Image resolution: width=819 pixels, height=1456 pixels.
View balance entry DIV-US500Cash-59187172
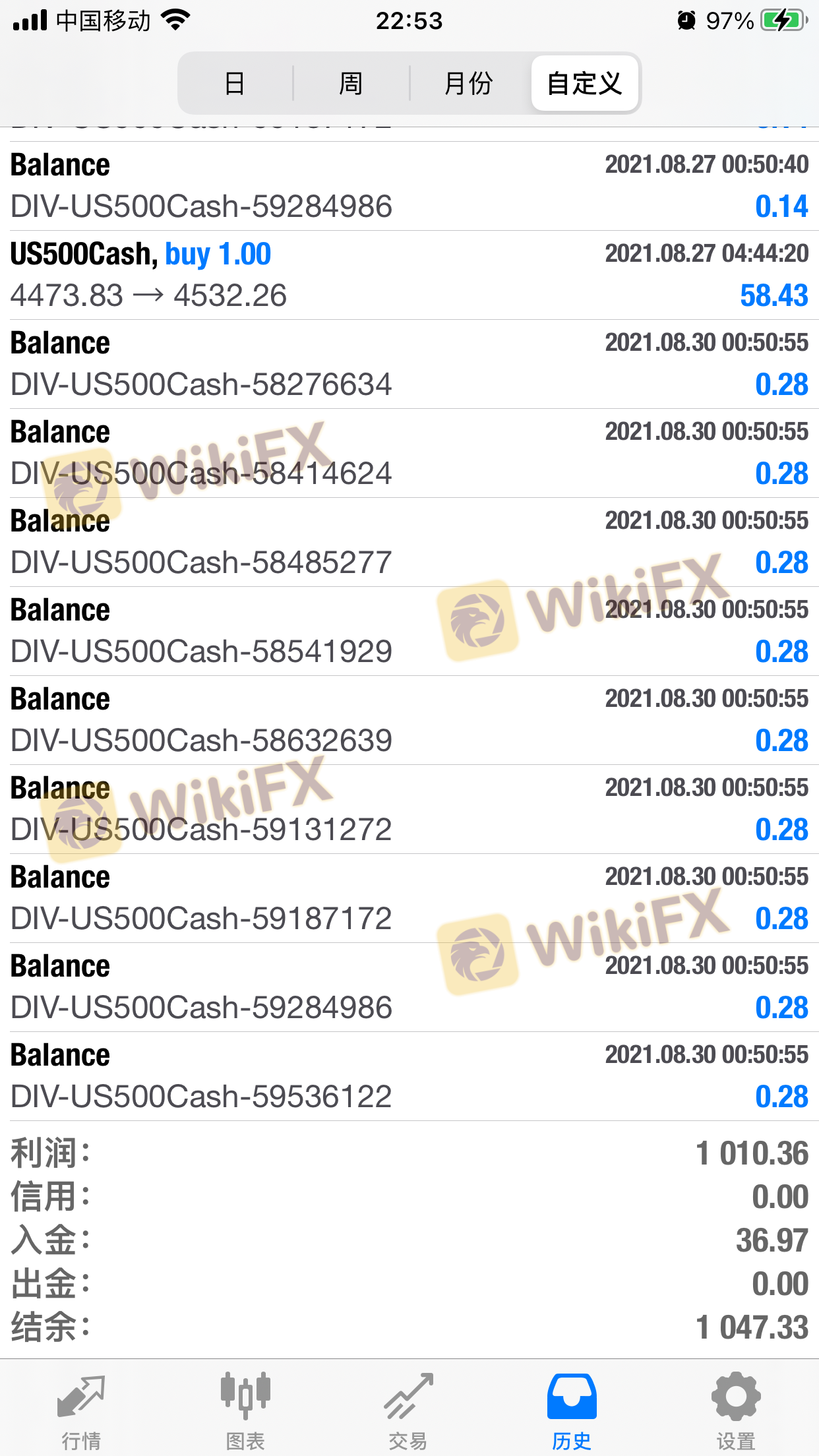pyautogui.click(x=409, y=898)
